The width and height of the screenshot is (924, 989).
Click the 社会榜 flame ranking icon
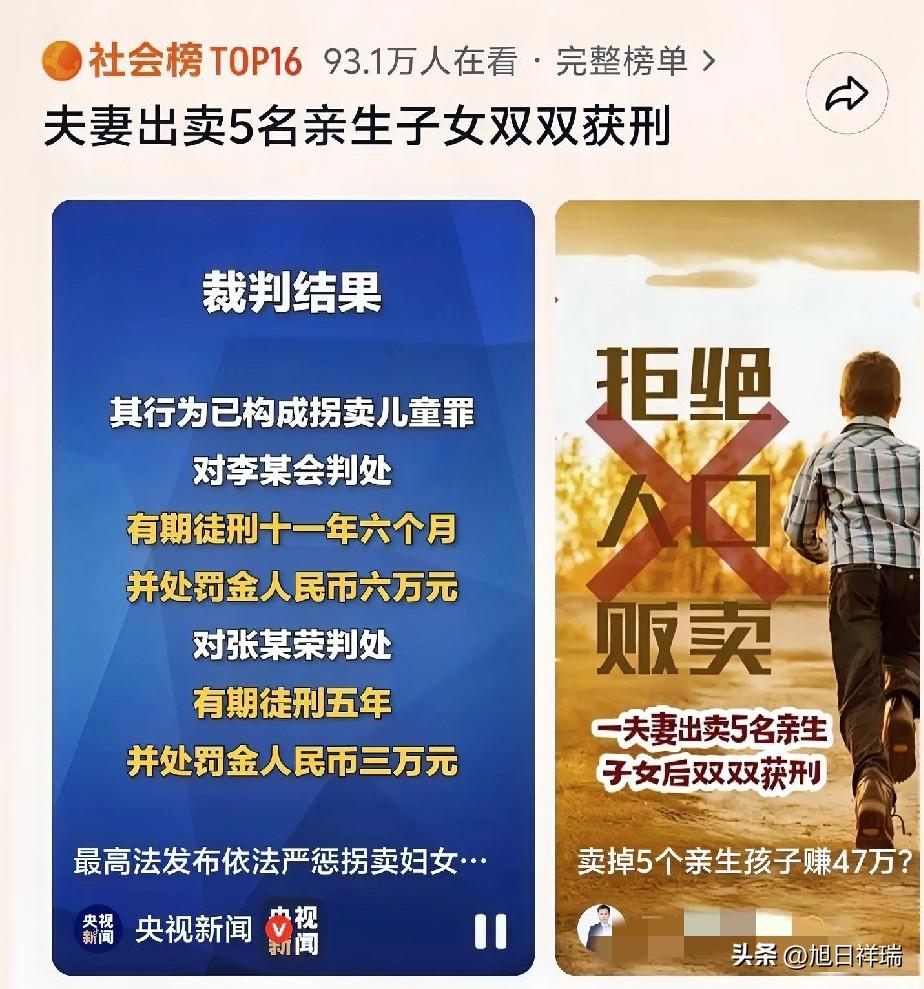tap(64, 59)
